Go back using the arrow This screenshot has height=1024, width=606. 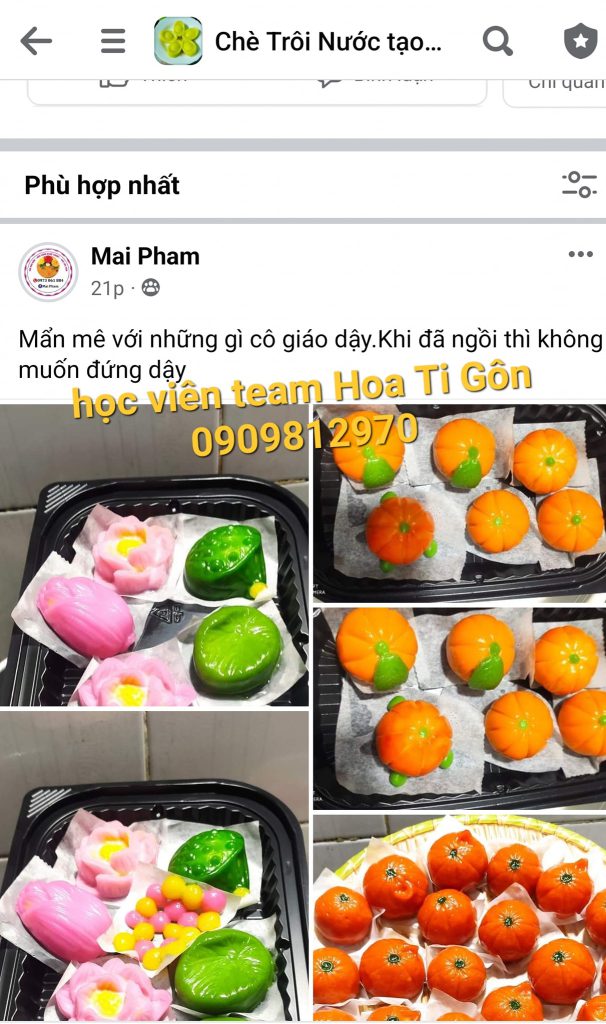click(36, 41)
